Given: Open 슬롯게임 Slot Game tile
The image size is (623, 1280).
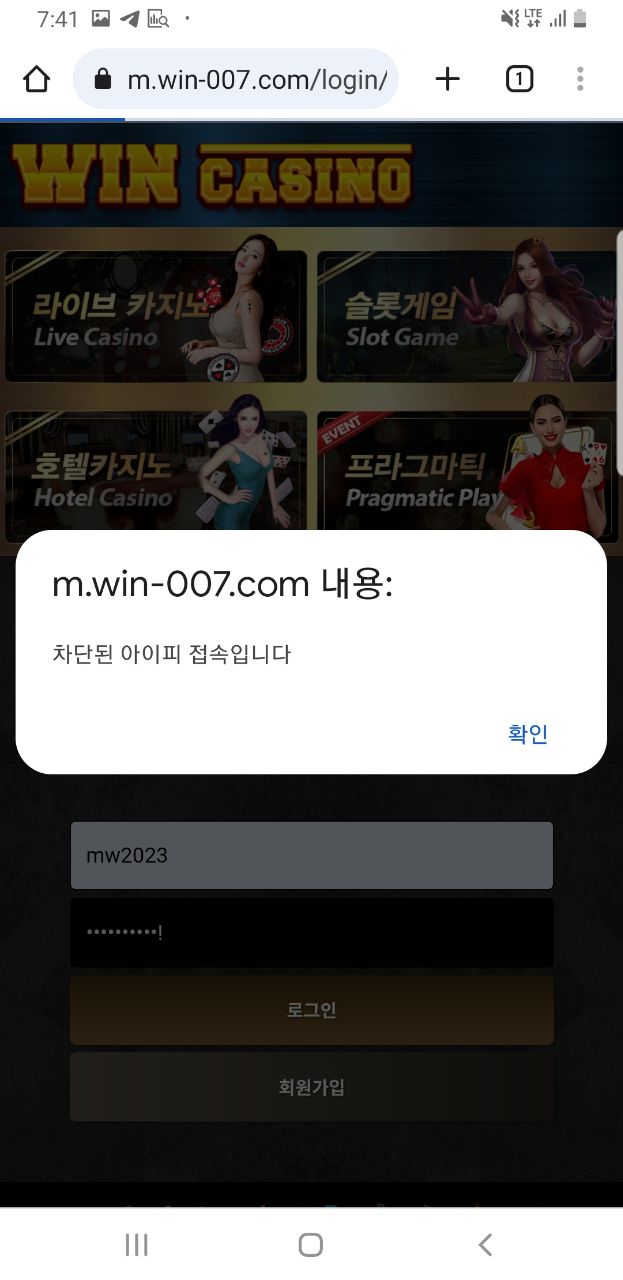Looking at the screenshot, I should coord(465,316).
